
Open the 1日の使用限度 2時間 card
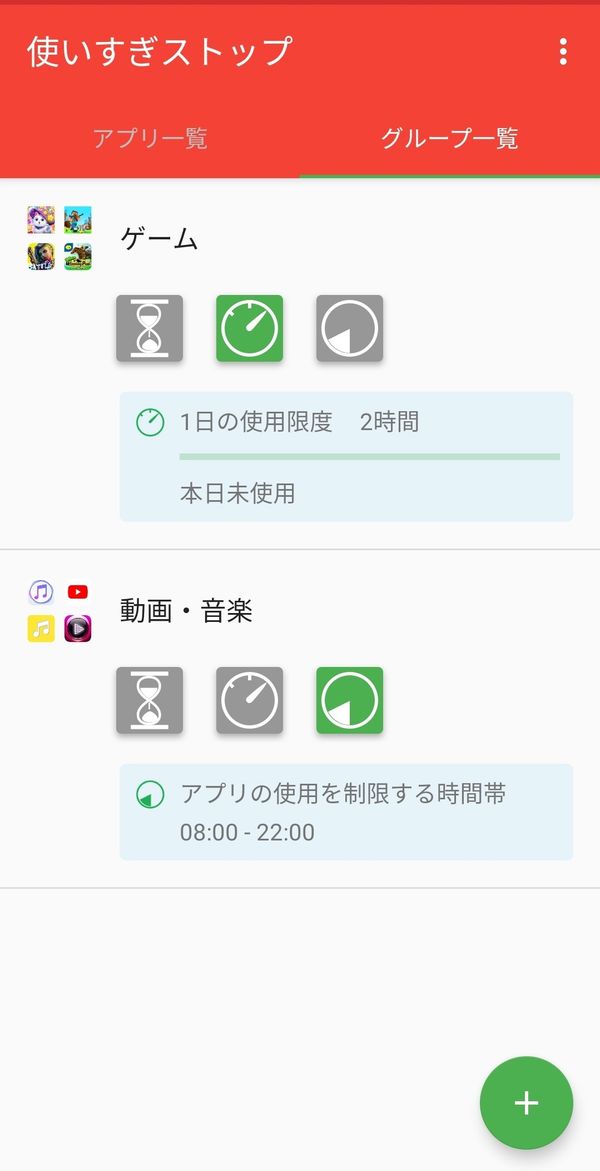pos(347,456)
